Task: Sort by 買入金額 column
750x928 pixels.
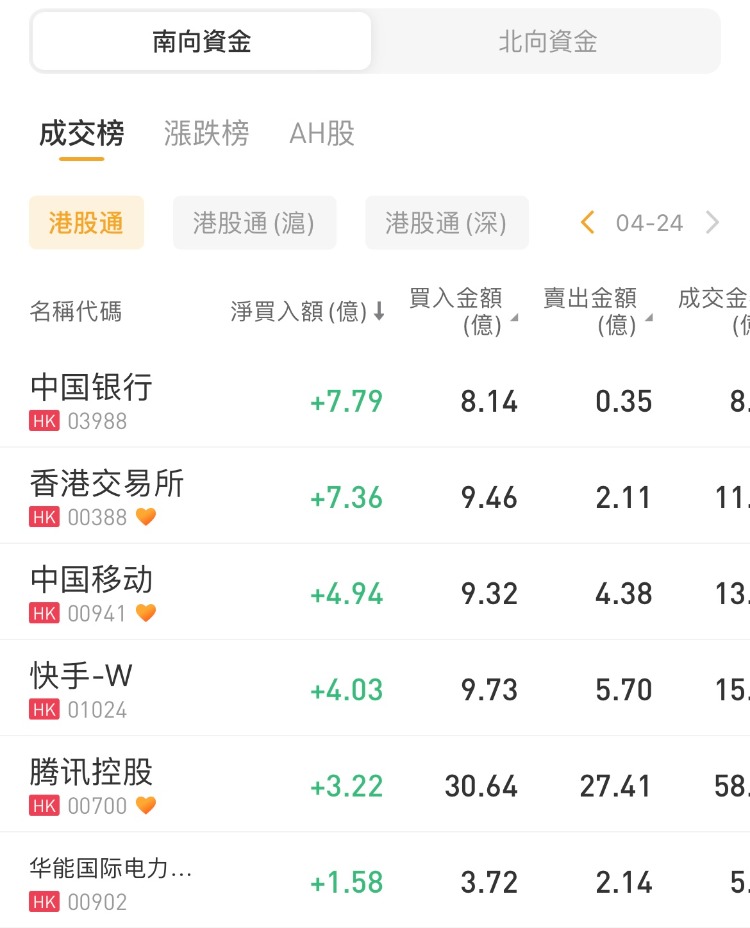Action: point(462,311)
